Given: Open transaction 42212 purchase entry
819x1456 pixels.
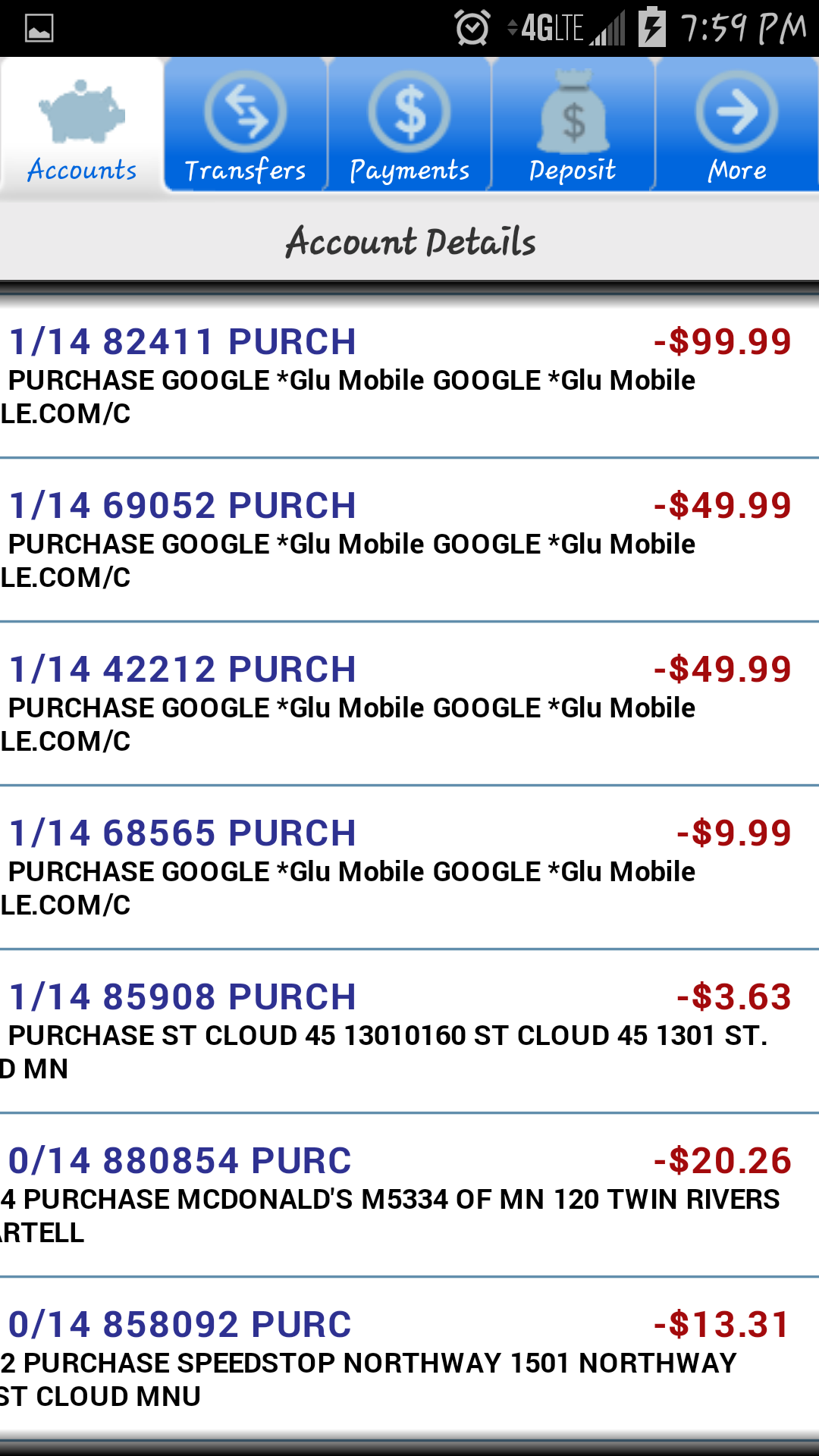Looking at the screenshot, I should click(x=409, y=704).
